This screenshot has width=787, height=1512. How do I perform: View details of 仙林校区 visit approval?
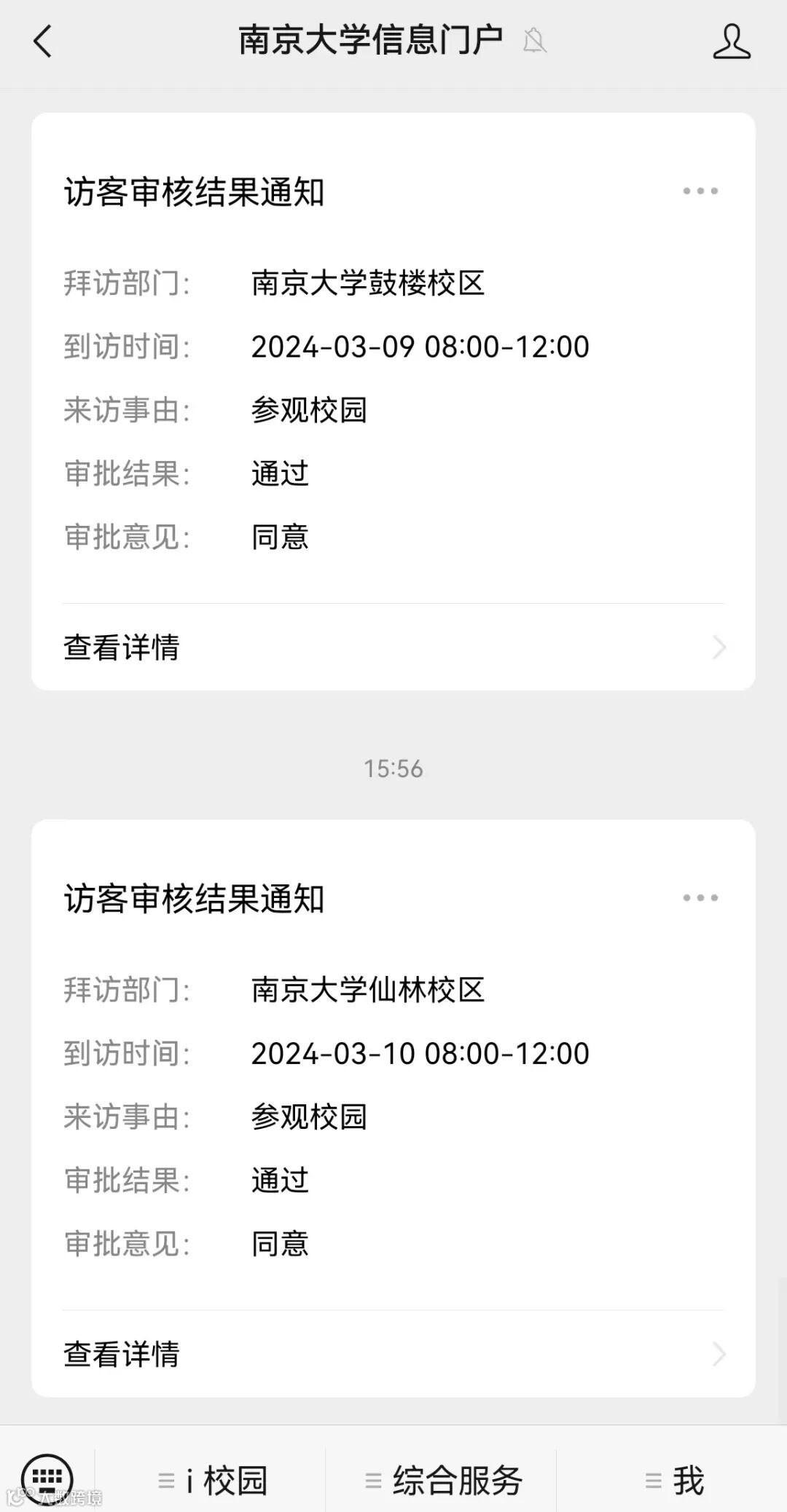[x=393, y=1354]
